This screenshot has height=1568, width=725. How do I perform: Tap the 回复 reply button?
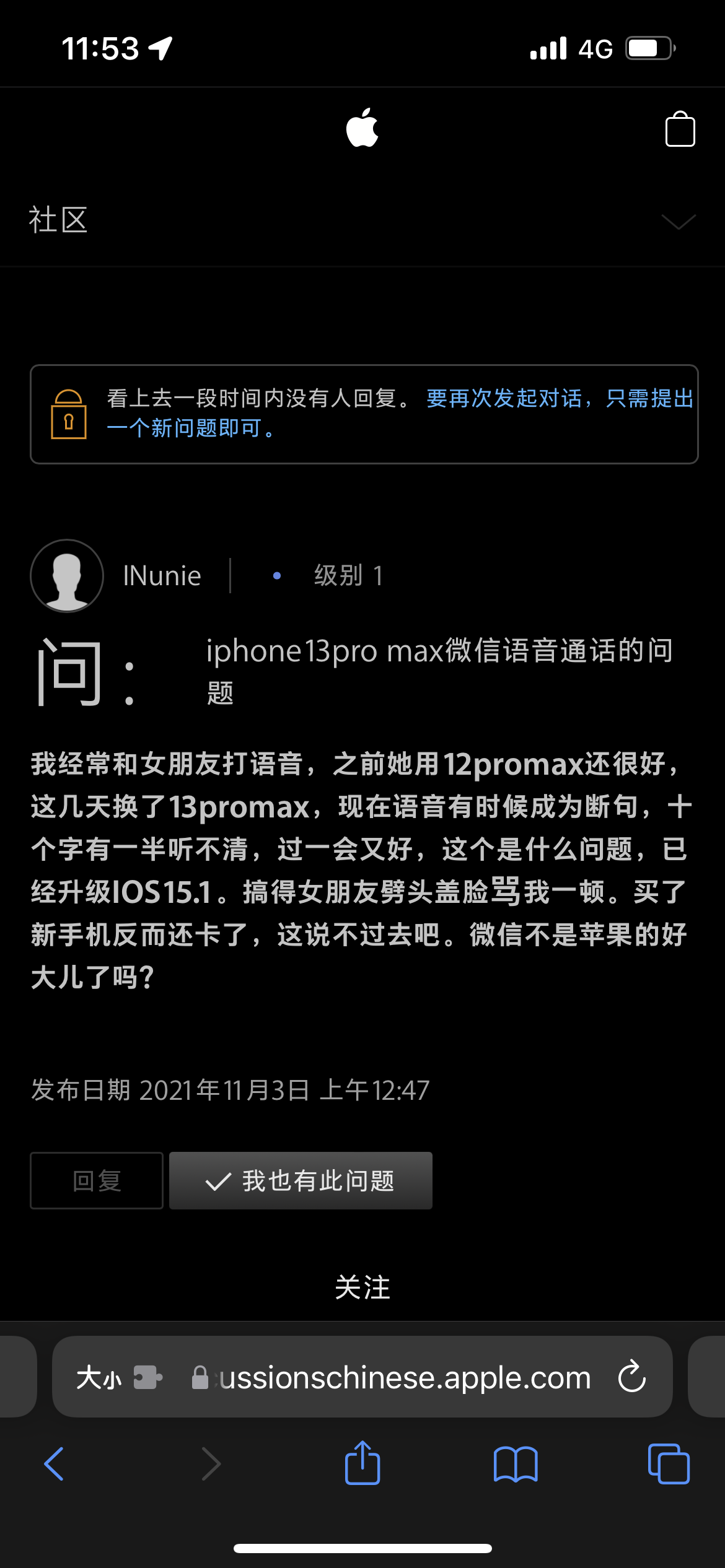pyautogui.click(x=97, y=1180)
